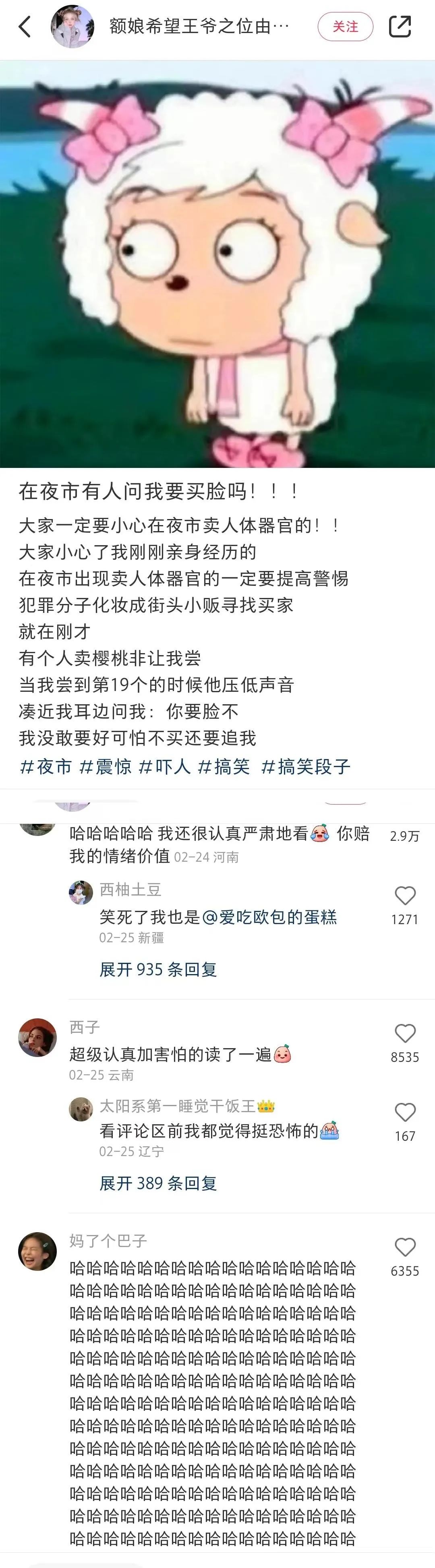Open 西子's profile avatar
435x1568 pixels.
click(x=38, y=1037)
